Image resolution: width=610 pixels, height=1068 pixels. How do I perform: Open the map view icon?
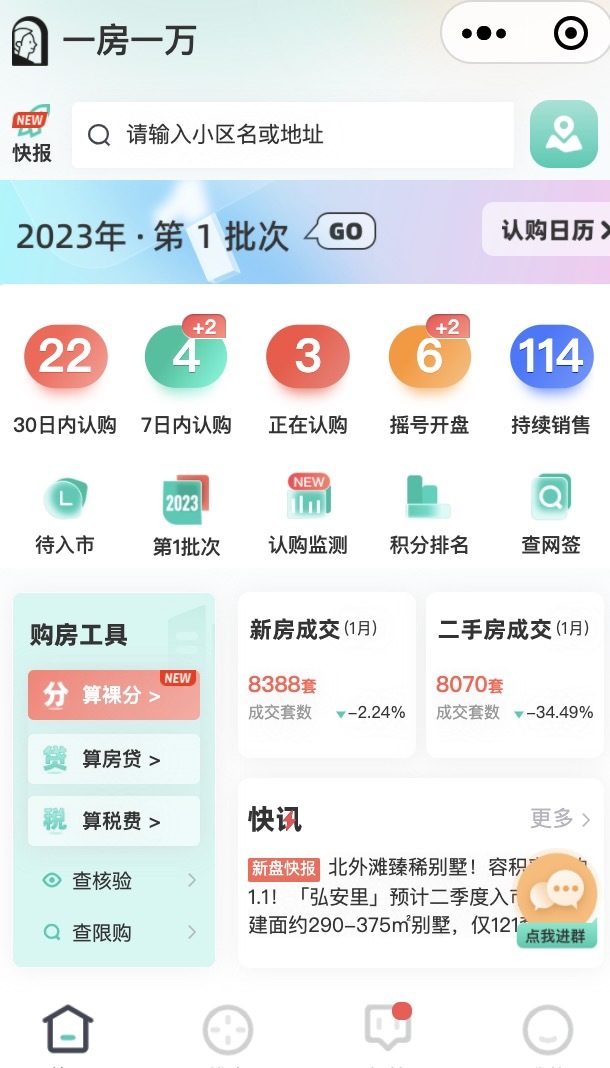[557, 134]
